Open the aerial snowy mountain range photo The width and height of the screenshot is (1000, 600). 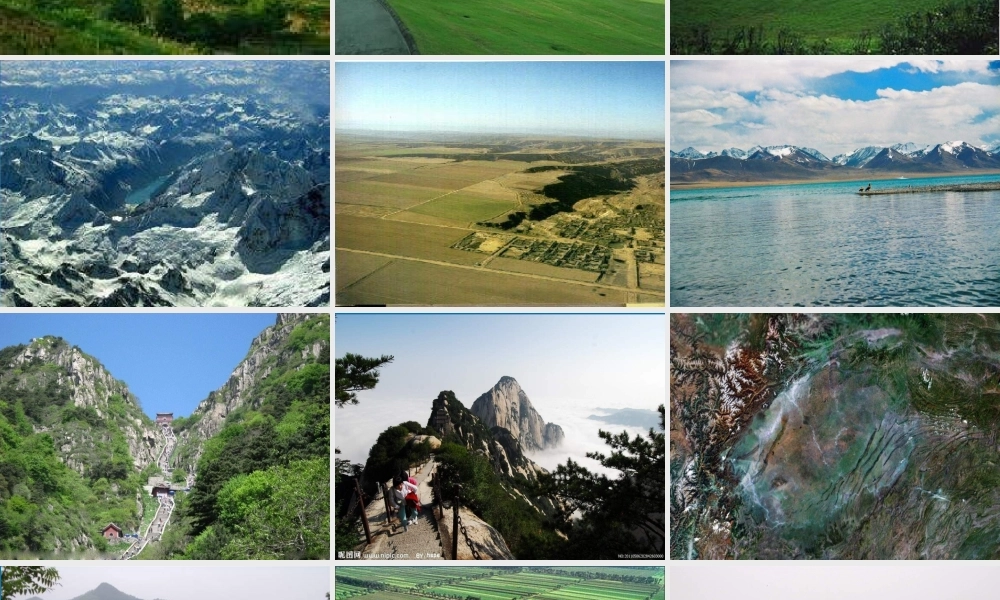point(165,184)
